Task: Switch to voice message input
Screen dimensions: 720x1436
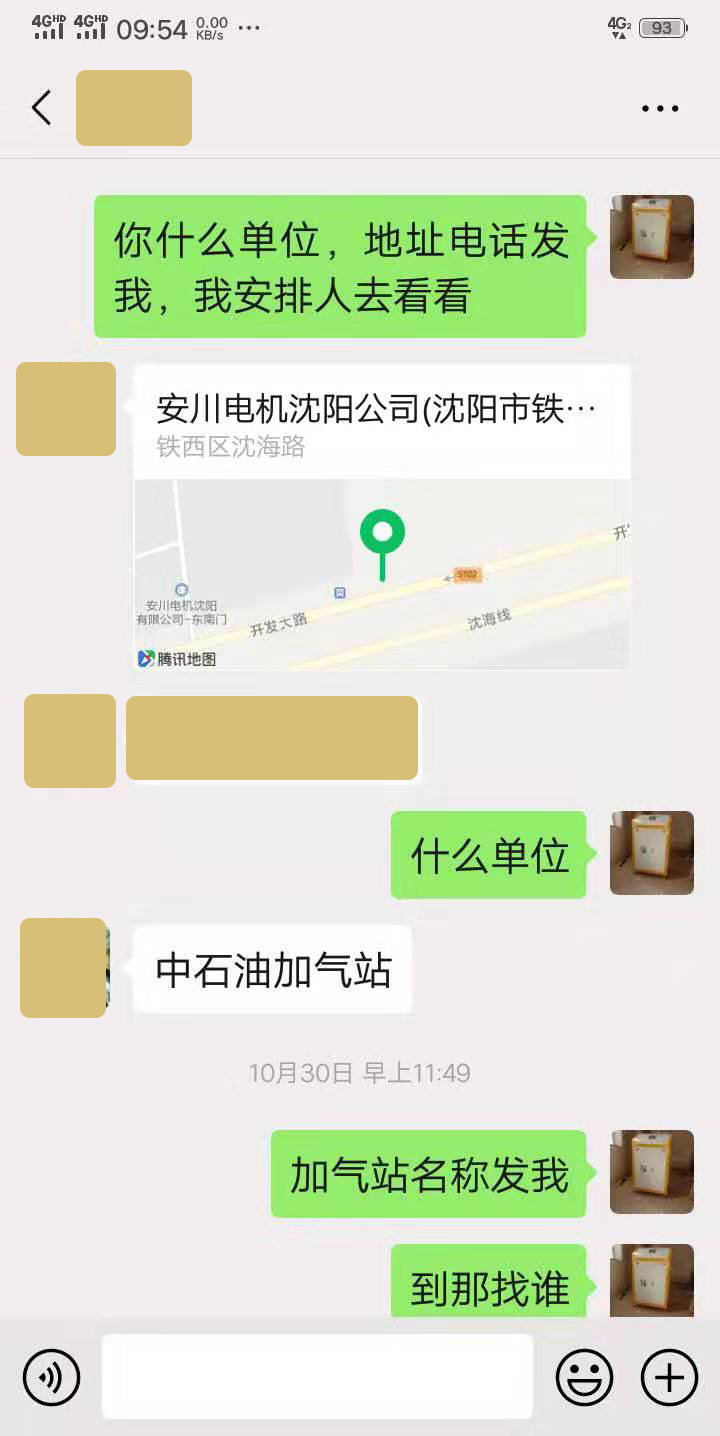Action: [52, 1378]
